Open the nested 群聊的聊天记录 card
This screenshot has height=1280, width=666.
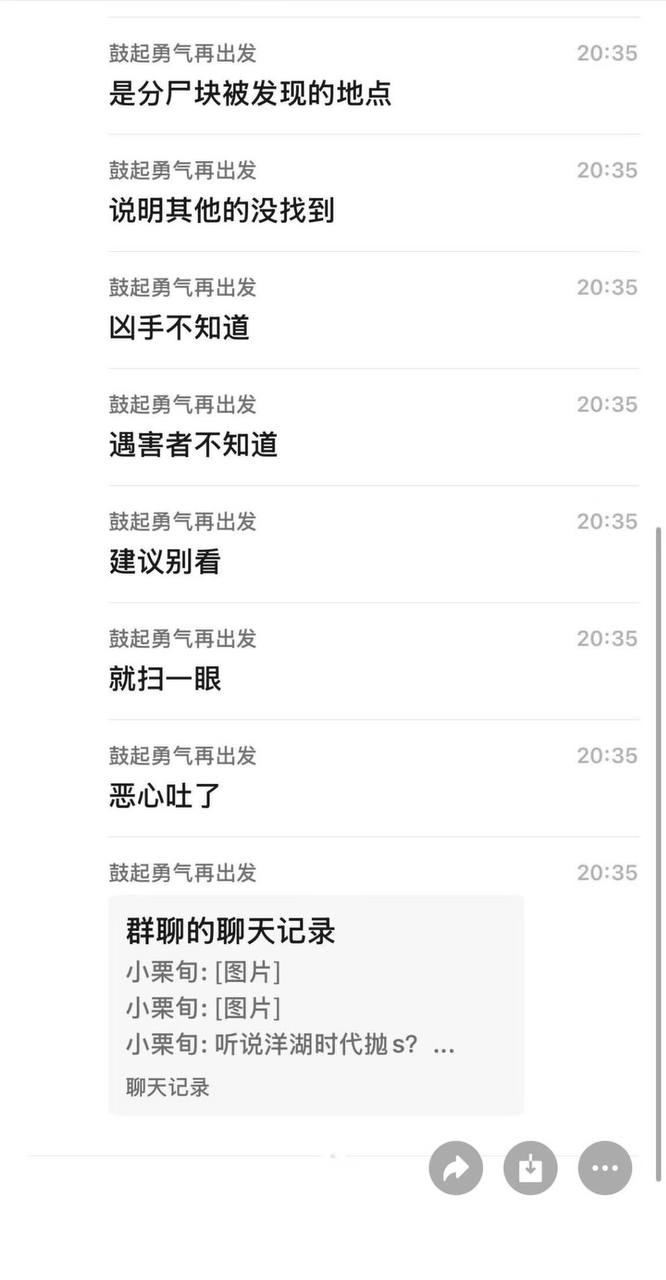(x=316, y=1004)
